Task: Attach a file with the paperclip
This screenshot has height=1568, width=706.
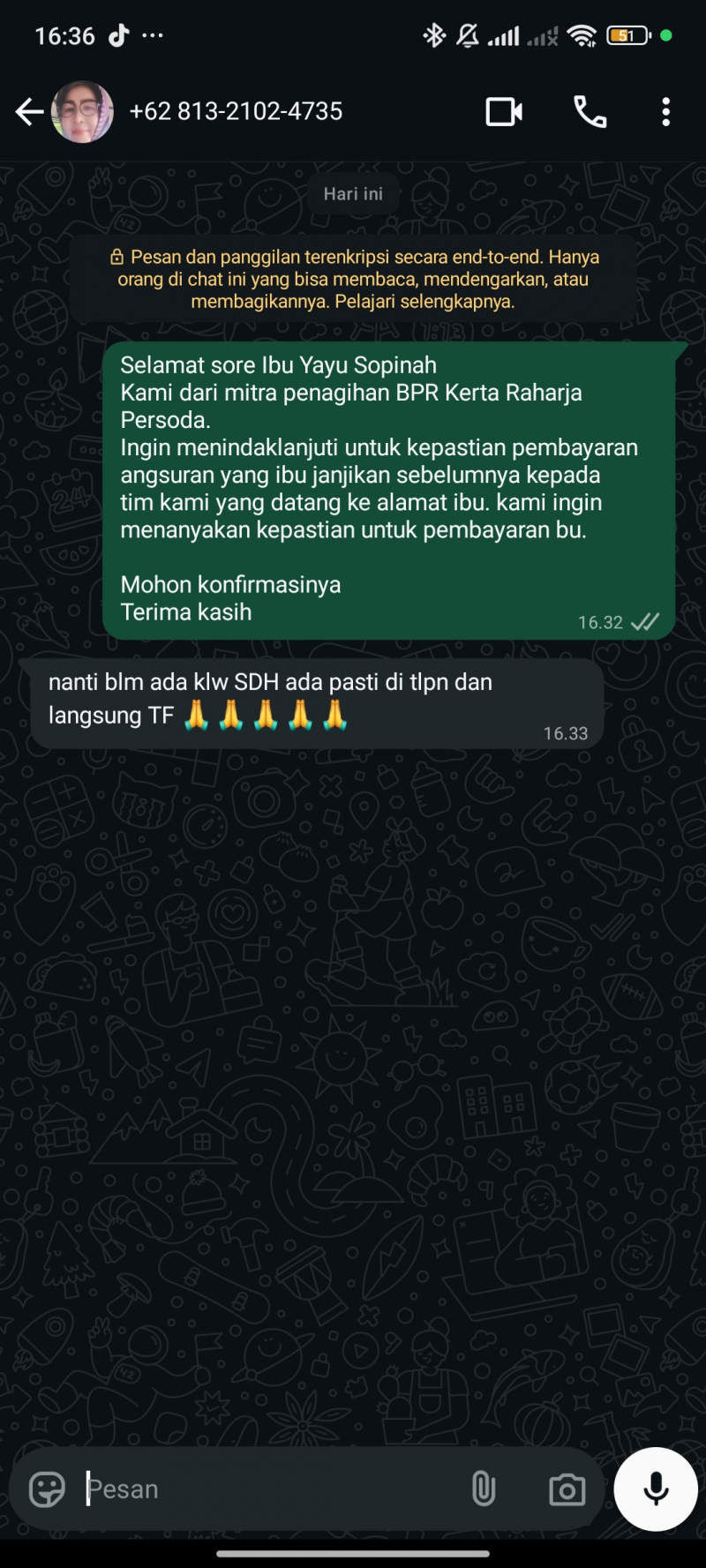Action: coord(483,1489)
